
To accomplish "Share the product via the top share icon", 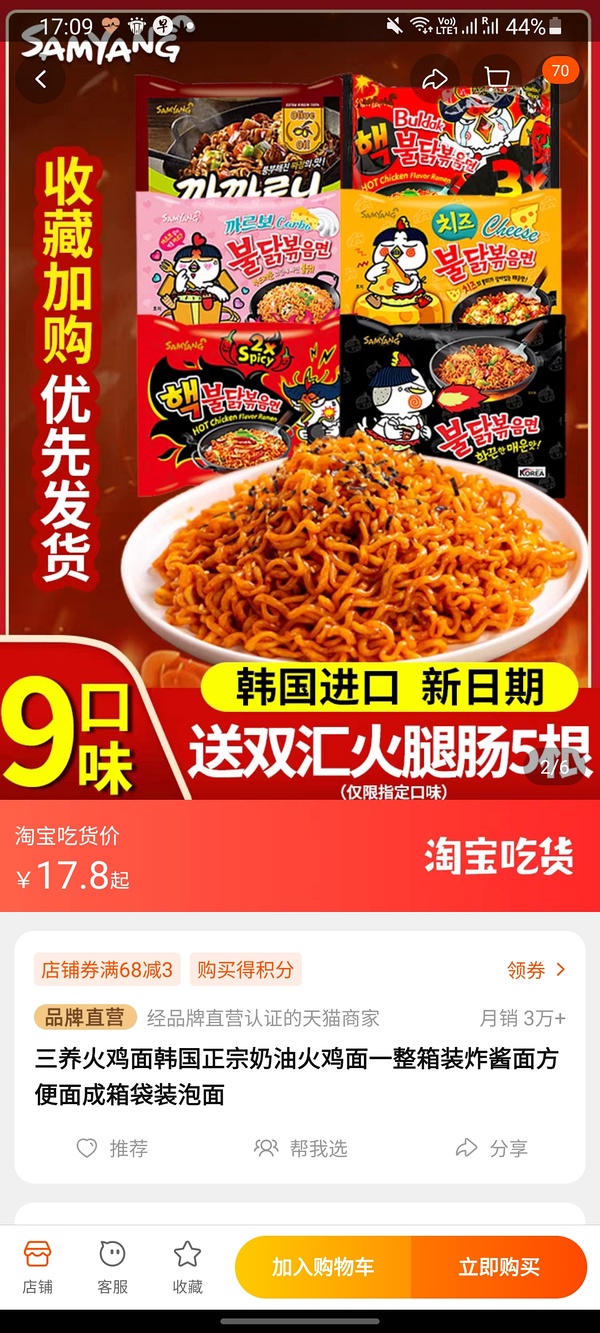I will [434, 79].
